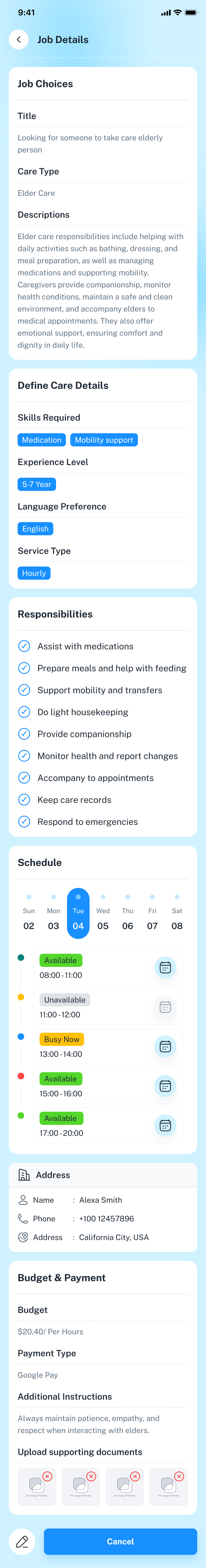Go back from Job Details
Image resolution: width=206 pixels, height=1568 pixels.
coord(19,39)
